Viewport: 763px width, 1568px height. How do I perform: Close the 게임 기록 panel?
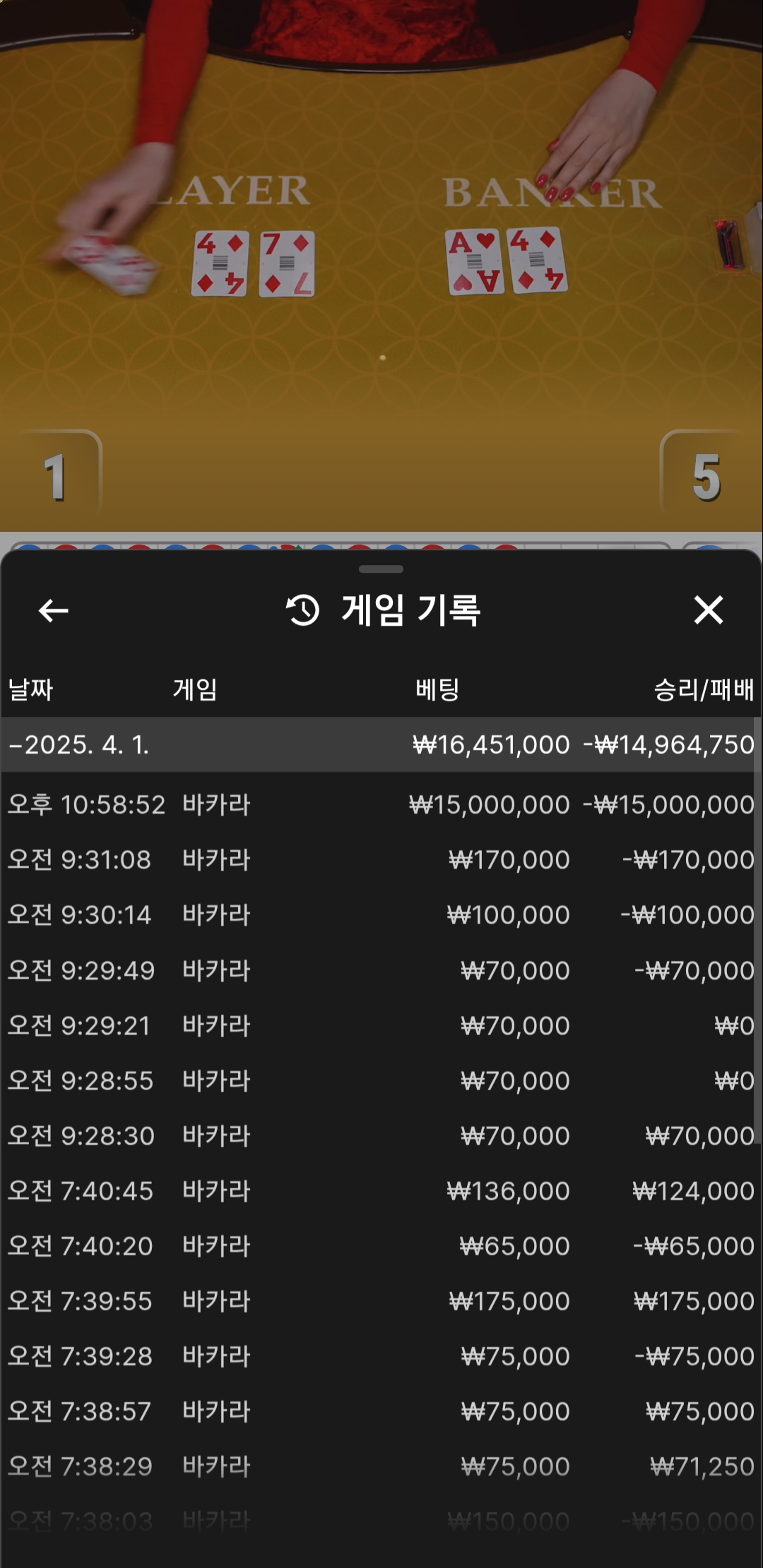pyautogui.click(x=709, y=610)
